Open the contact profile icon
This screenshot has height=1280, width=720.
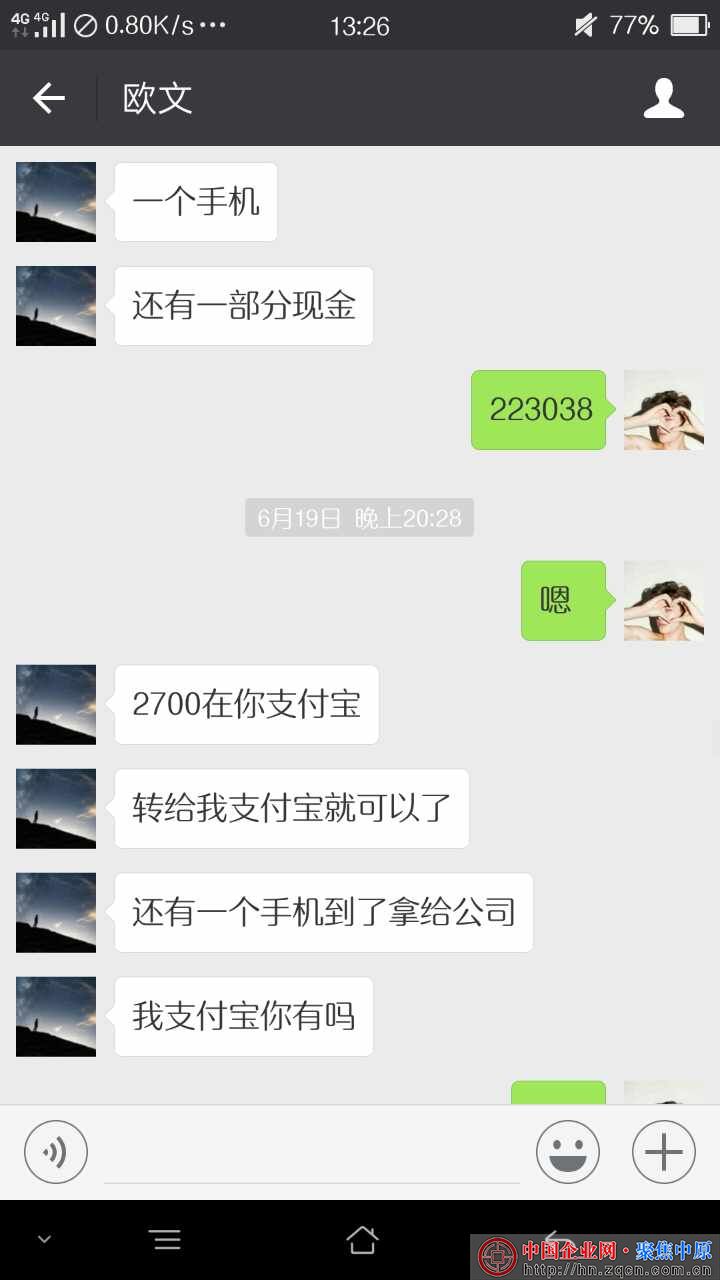663,98
